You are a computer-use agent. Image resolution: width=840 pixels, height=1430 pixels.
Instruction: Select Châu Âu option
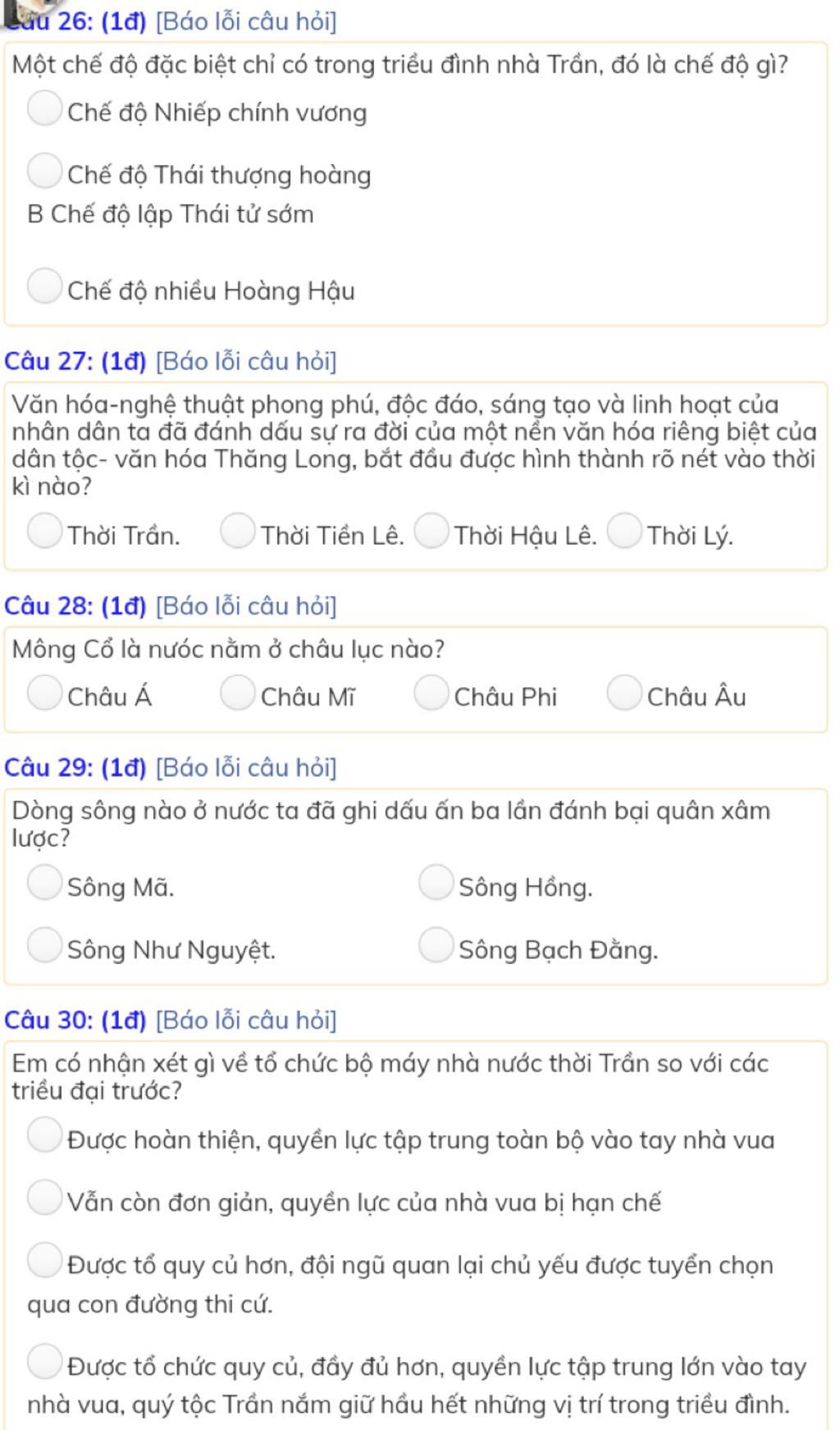click(x=624, y=692)
